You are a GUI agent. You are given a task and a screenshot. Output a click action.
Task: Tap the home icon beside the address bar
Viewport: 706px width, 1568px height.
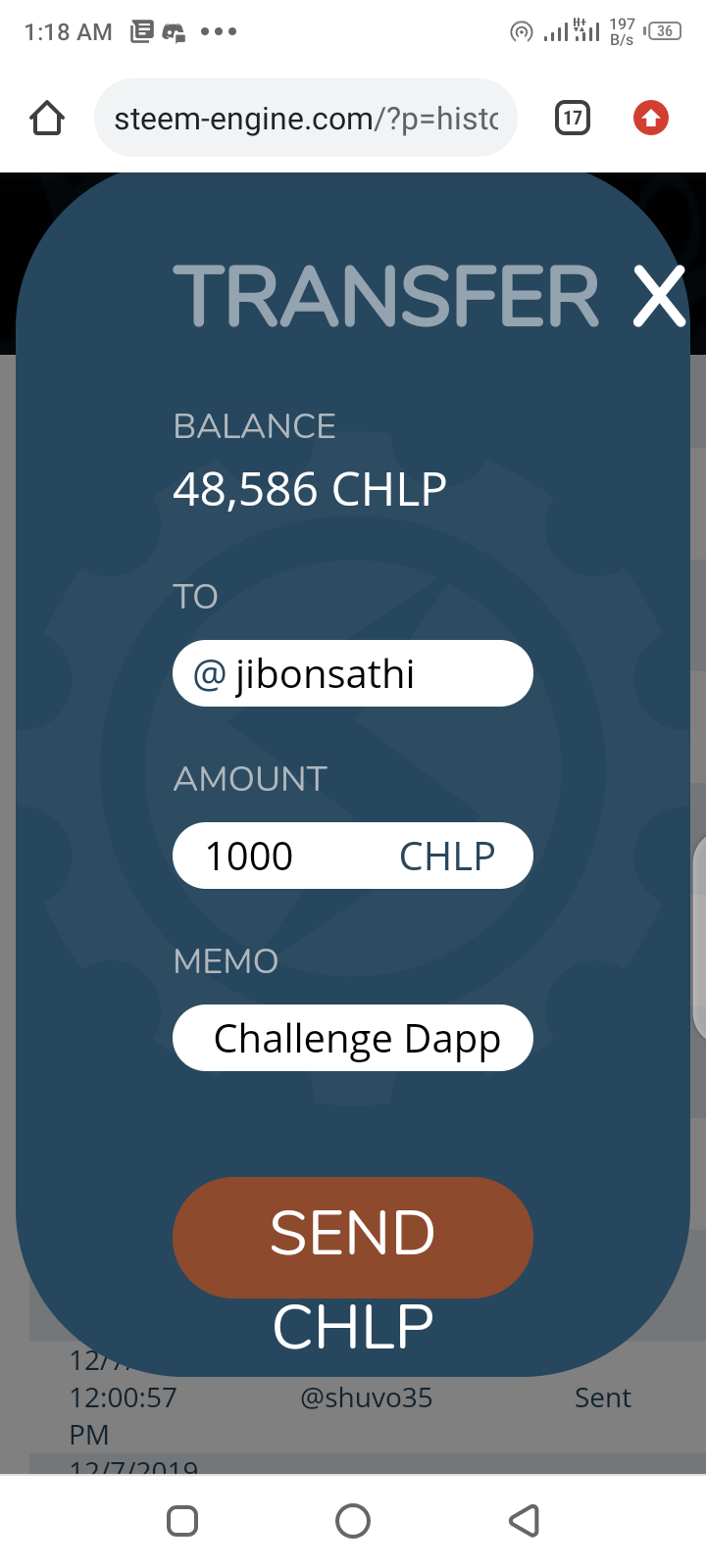pos(46,118)
